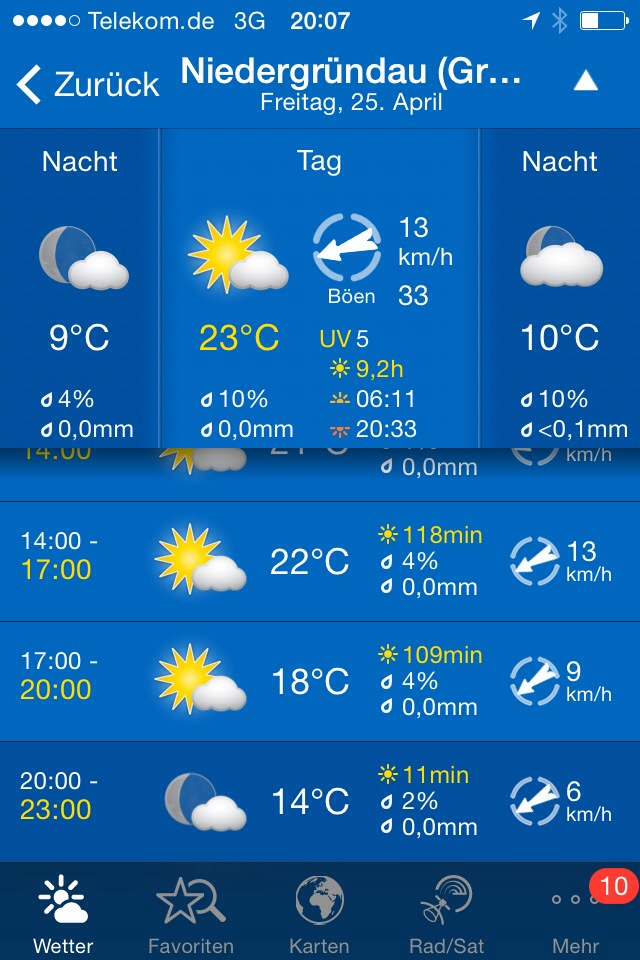This screenshot has height=960, width=640.
Task: Switch to the Karten tab
Action: click(x=319, y=914)
